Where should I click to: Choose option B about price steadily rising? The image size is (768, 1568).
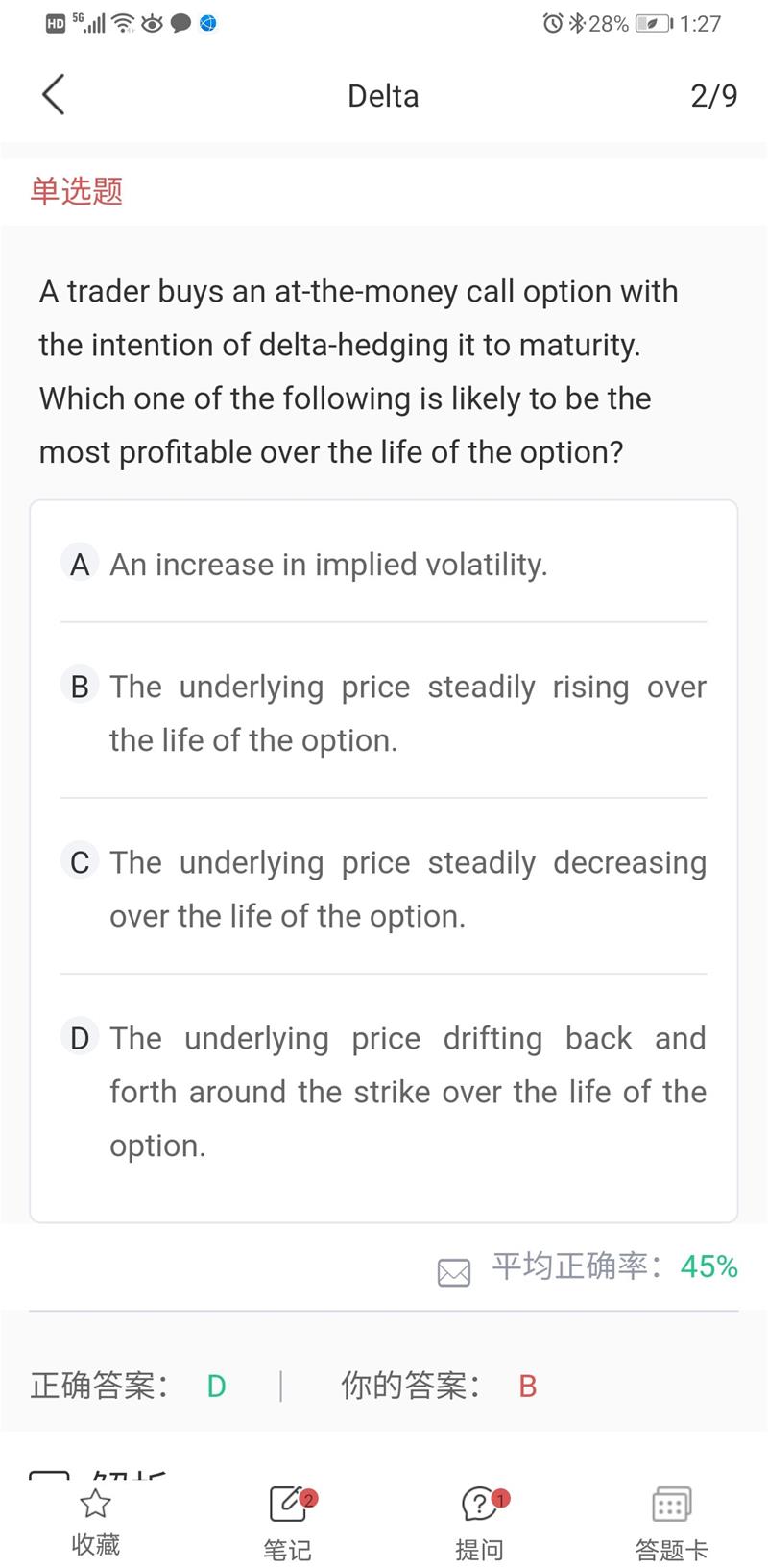384,712
